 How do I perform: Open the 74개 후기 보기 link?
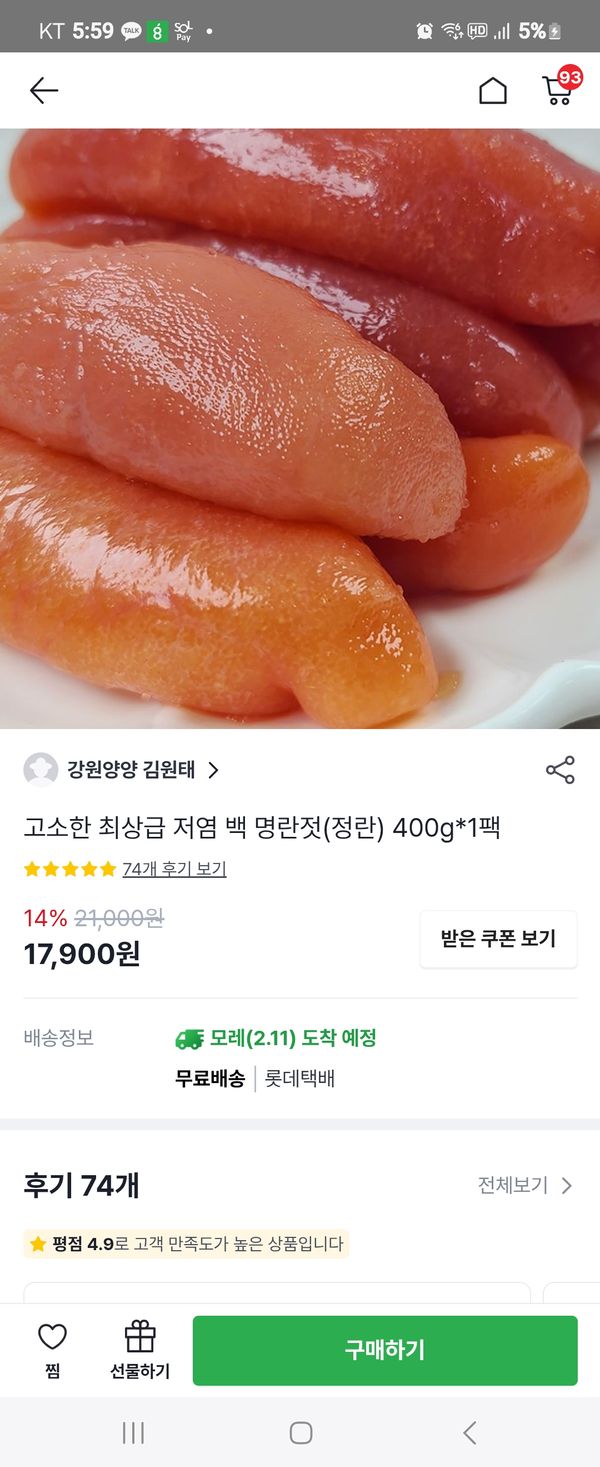174,870
